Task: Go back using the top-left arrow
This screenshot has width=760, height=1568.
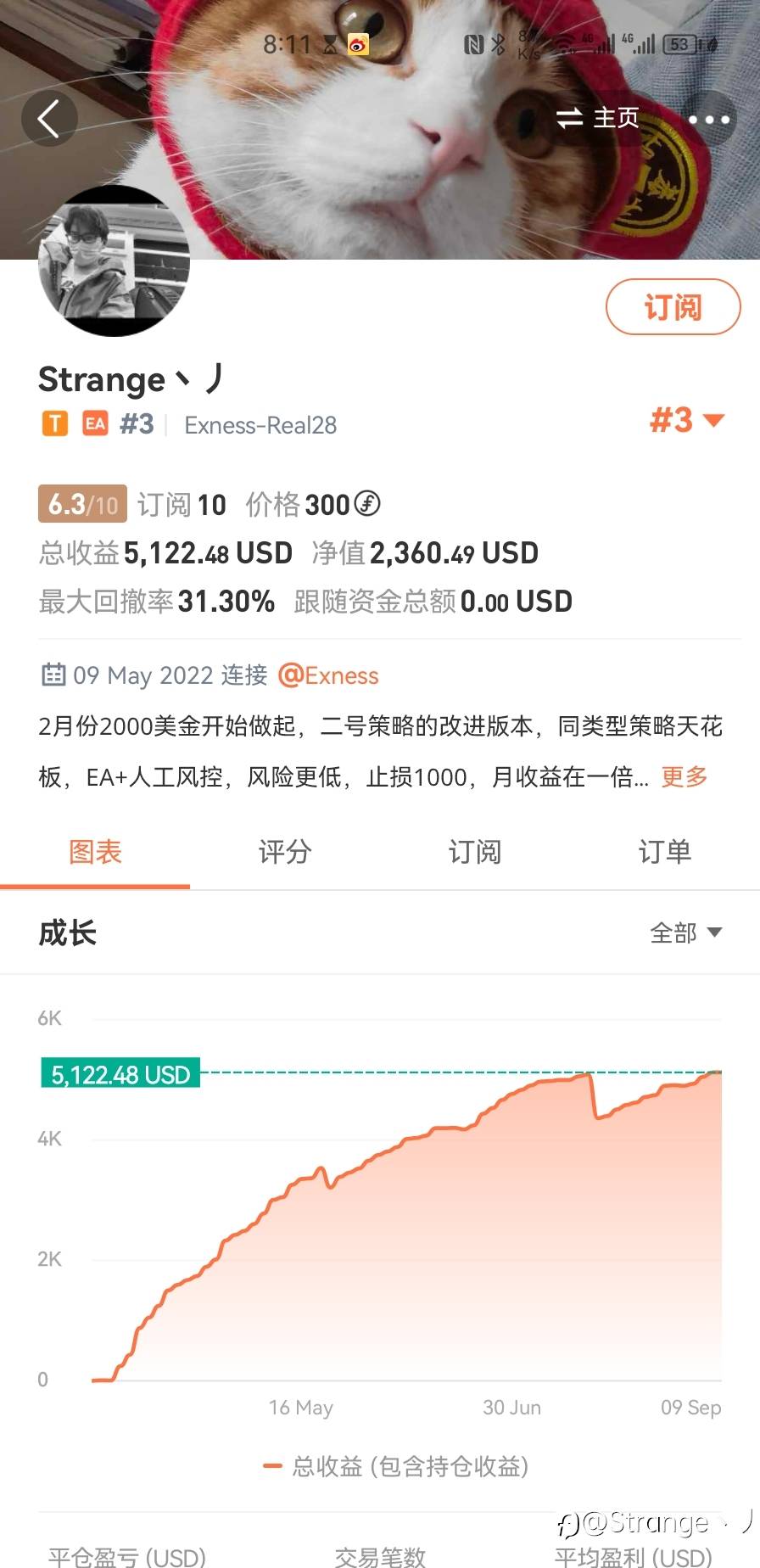Action: (x=49, y=118)
